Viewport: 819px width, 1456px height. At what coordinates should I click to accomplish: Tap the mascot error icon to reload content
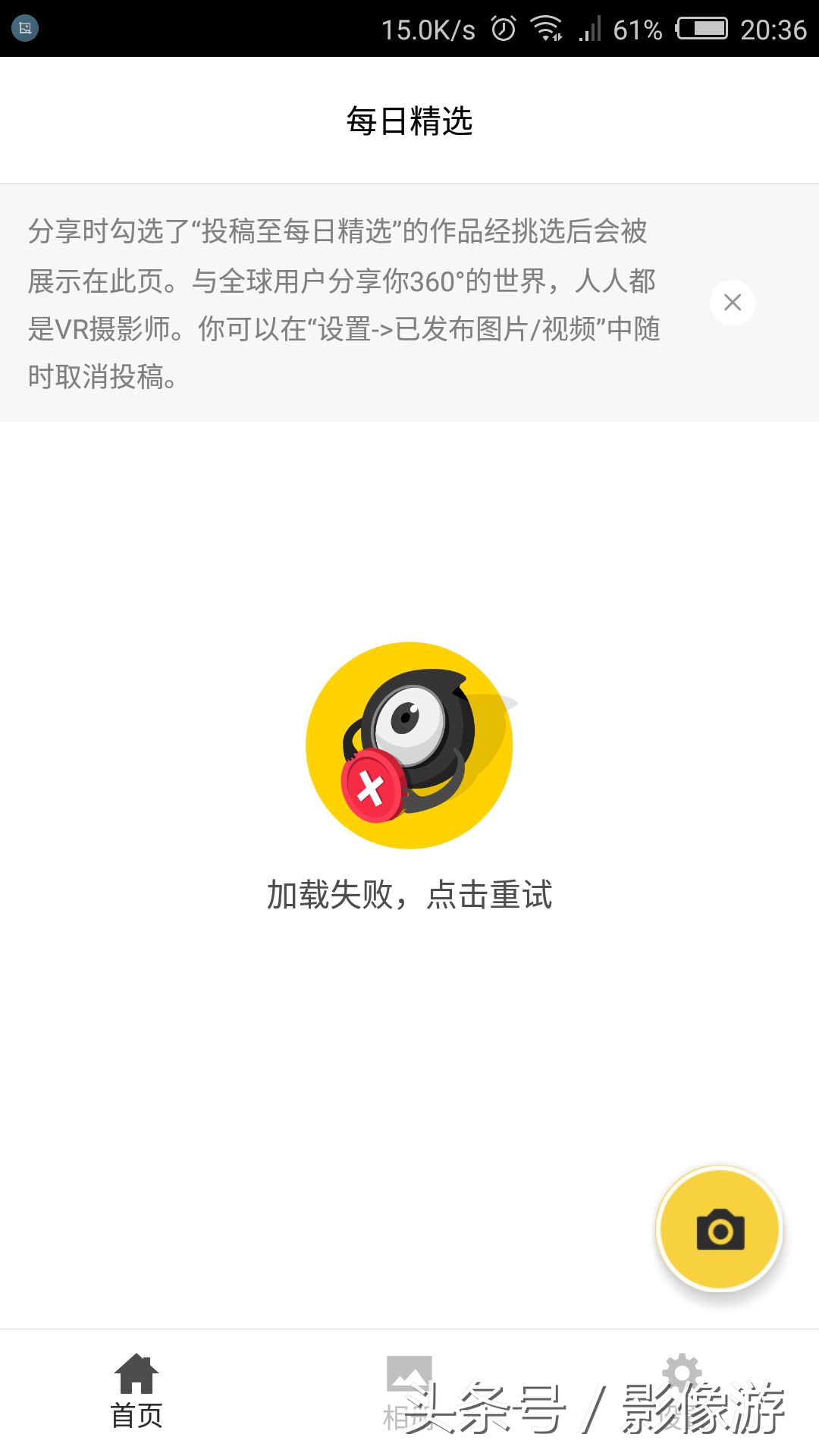pos(409,745)
